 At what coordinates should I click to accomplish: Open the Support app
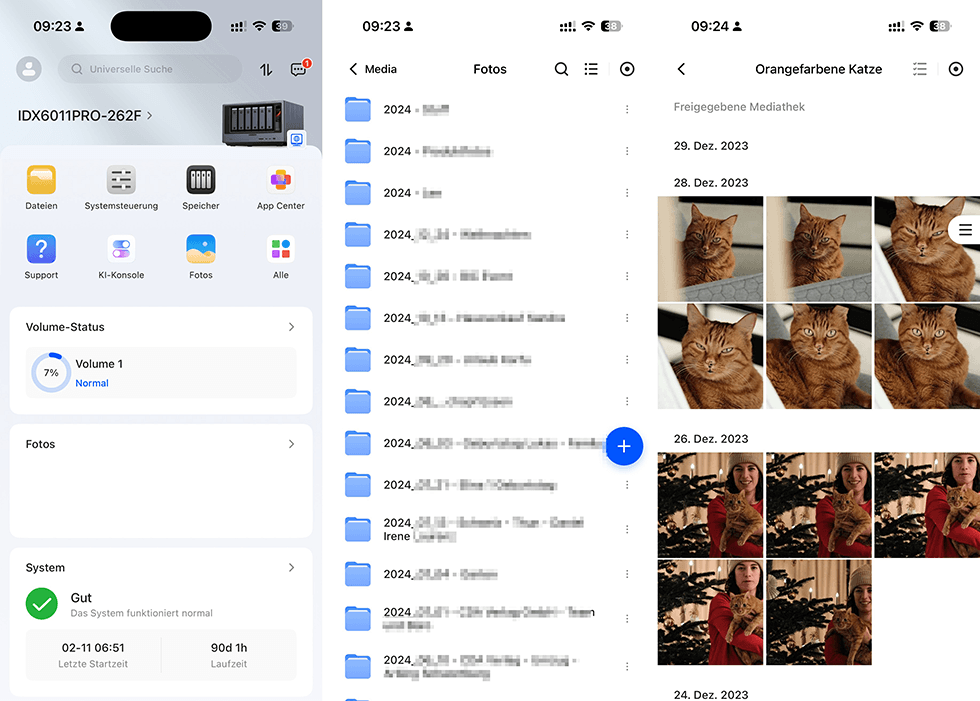point(41,257)
